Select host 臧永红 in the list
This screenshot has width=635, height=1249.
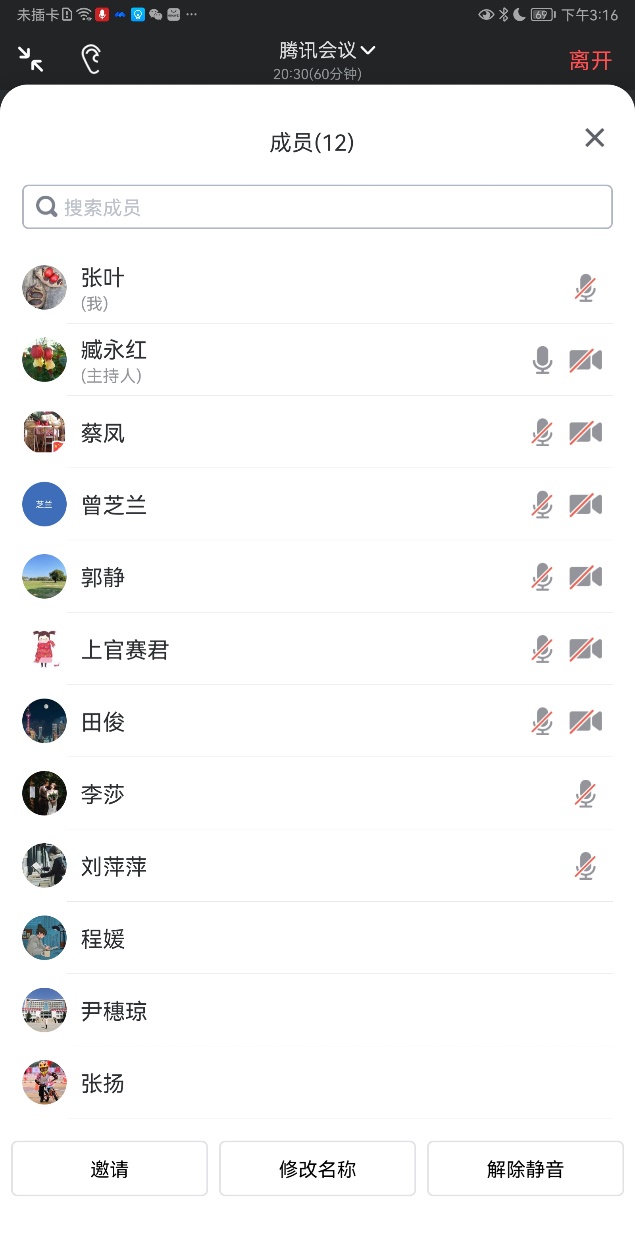300,360
